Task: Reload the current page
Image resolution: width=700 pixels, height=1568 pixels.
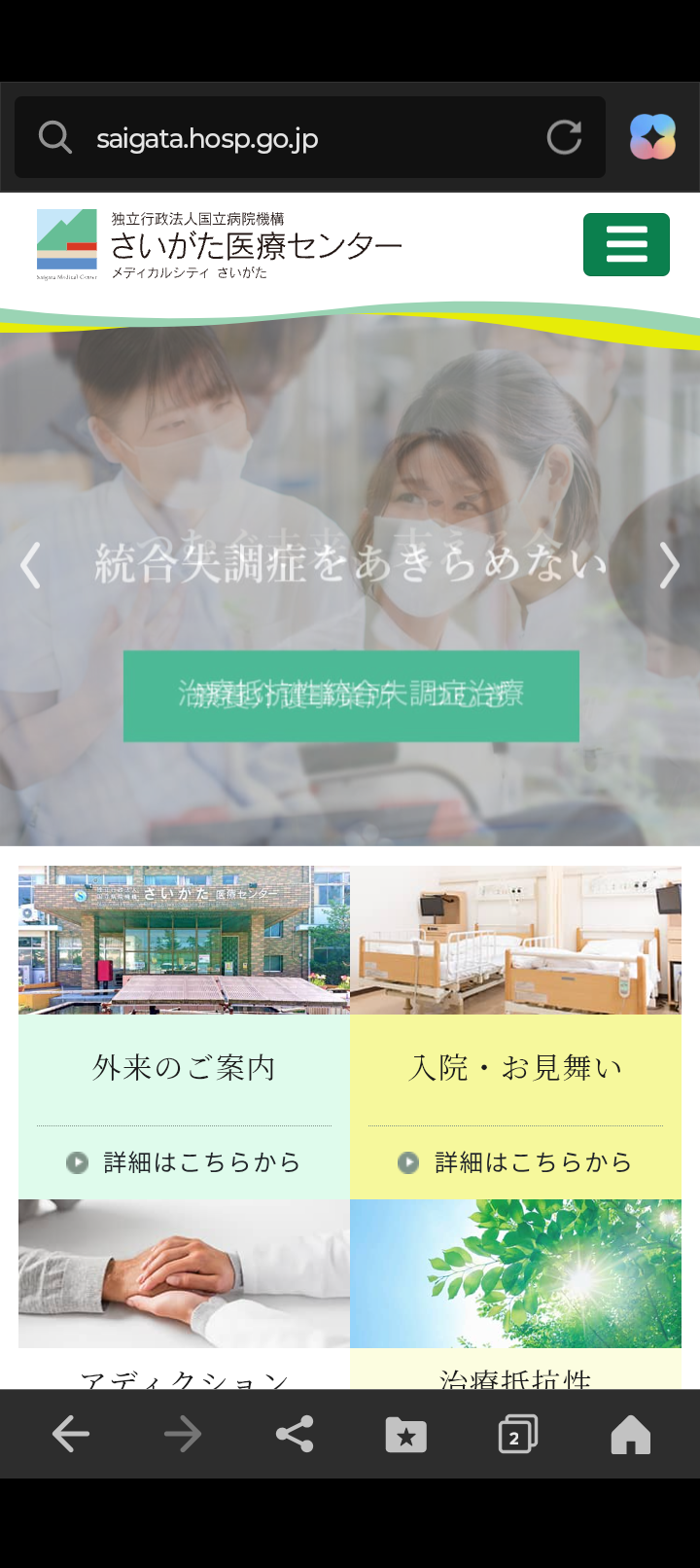Action: [564, 138]
